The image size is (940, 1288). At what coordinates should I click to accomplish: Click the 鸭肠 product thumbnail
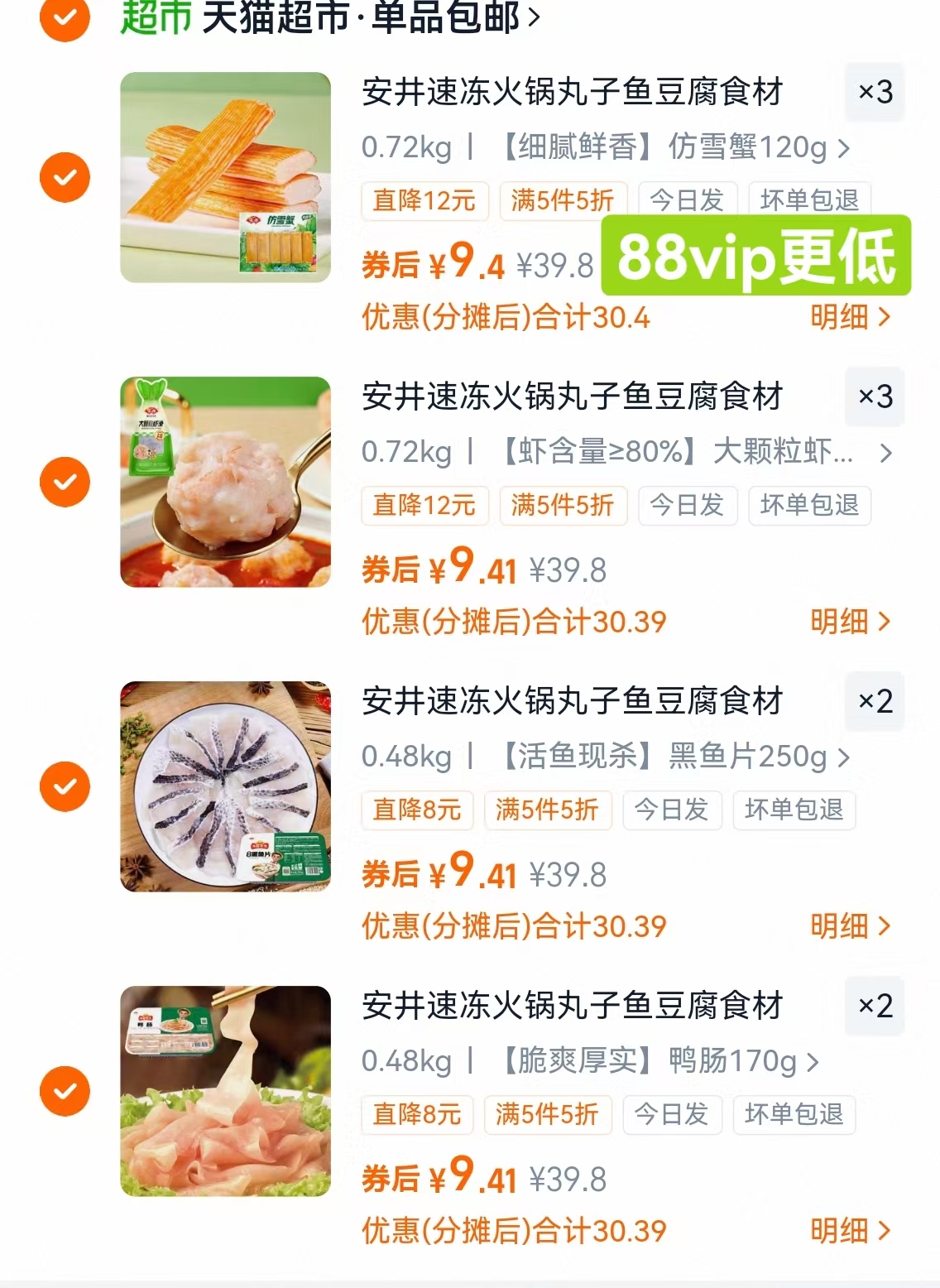click(x=225, y=1090)
